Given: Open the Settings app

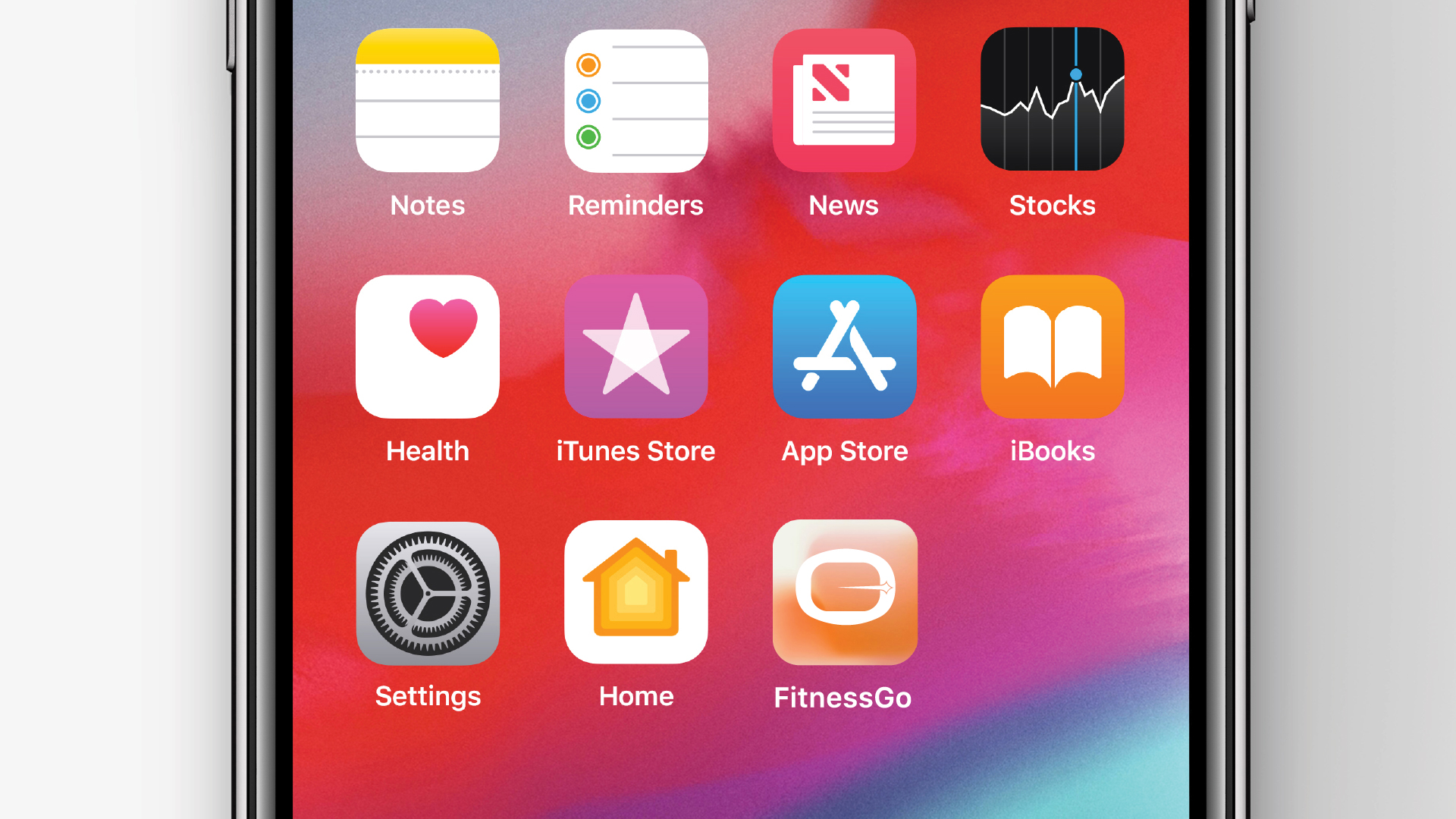Looking at the screenshot, I should pos(428,593).
